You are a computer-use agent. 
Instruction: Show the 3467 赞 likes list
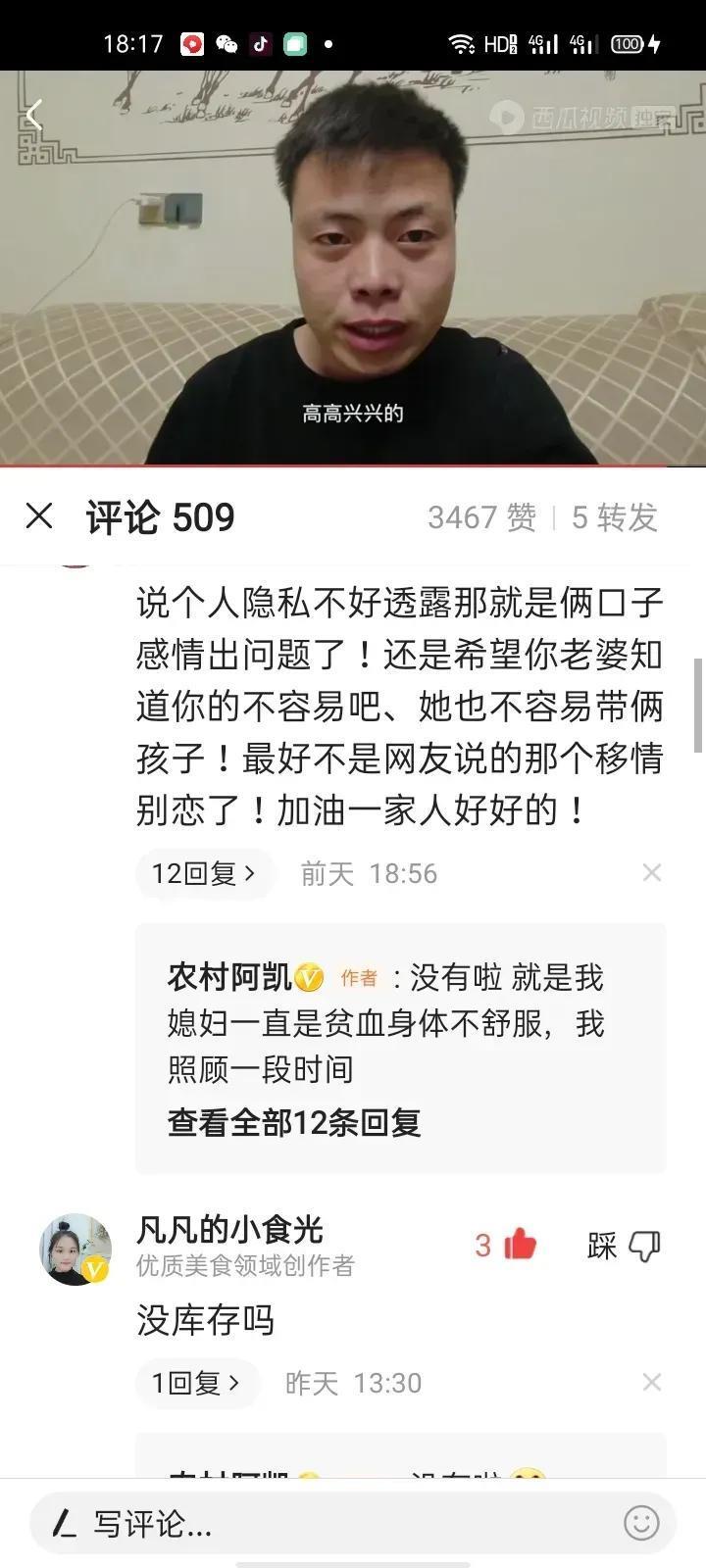[x=481, y=517]
